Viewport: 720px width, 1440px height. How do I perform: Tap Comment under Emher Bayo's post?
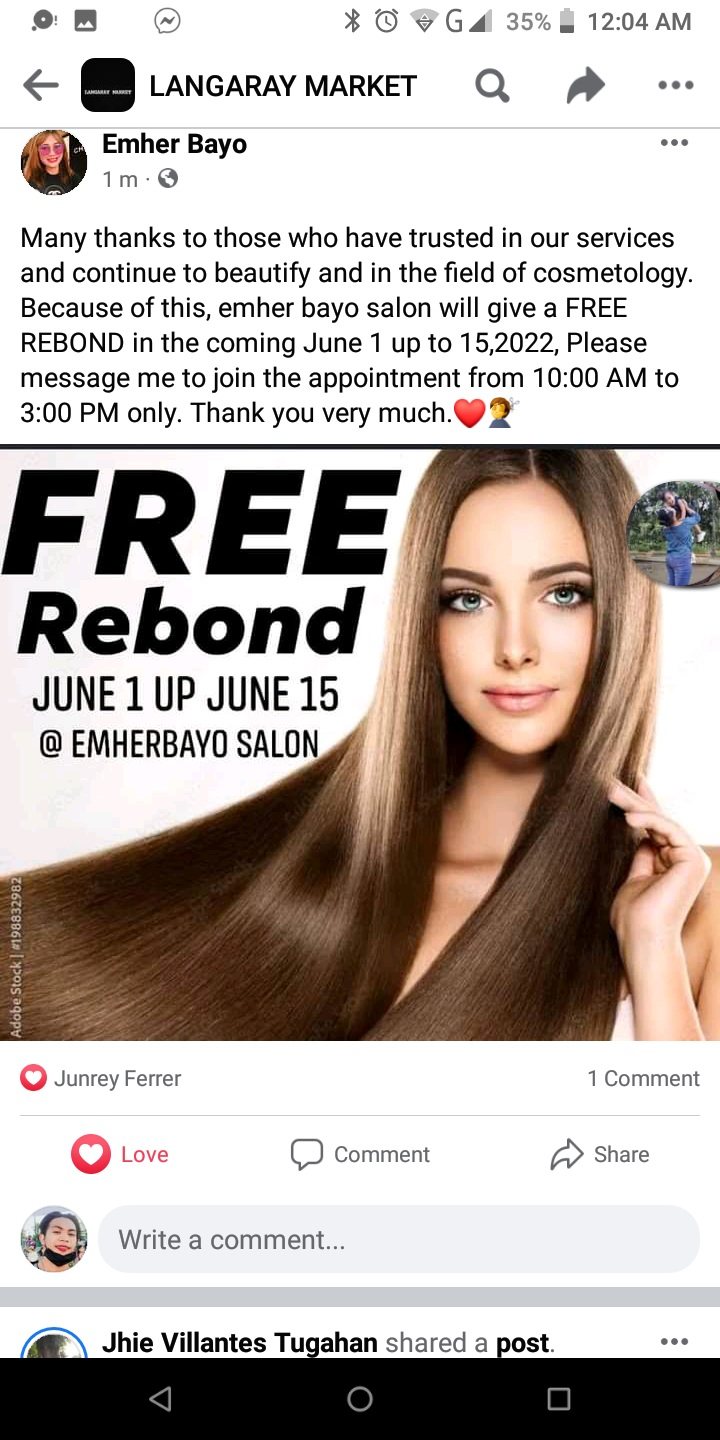360,1154
